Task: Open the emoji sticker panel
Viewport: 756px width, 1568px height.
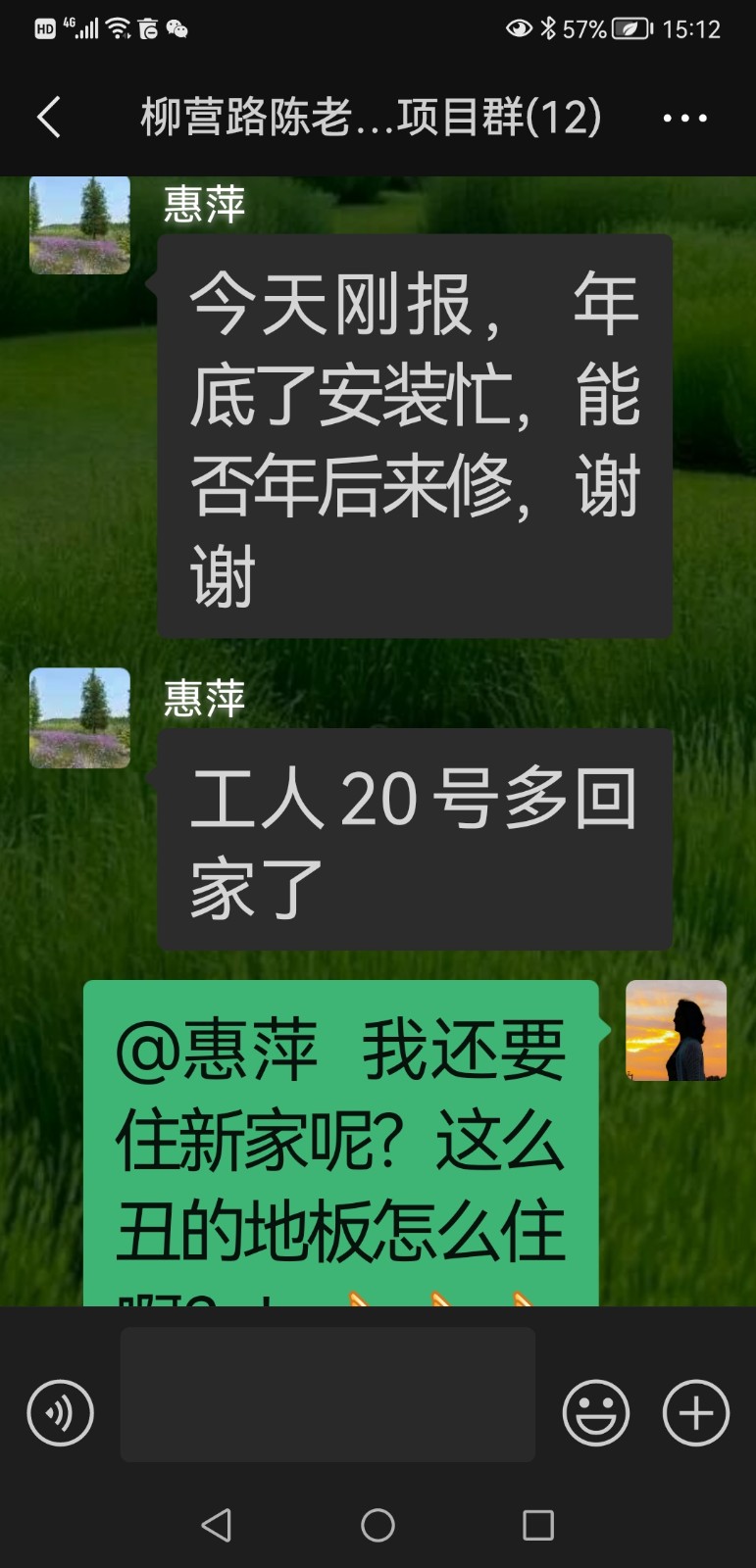Action: pos(595,1413)
